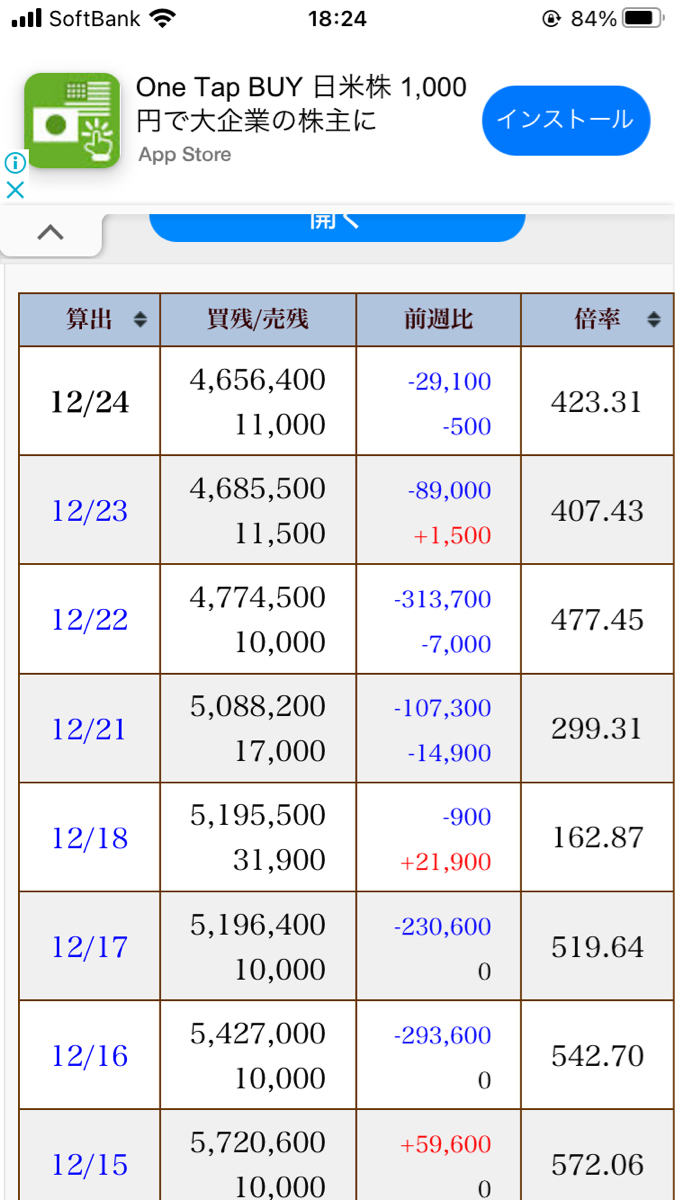Image resolution: width=675 pixels, height=1200 pixels.
Task: Open the 12/22 date link
Action: (90, 620)
